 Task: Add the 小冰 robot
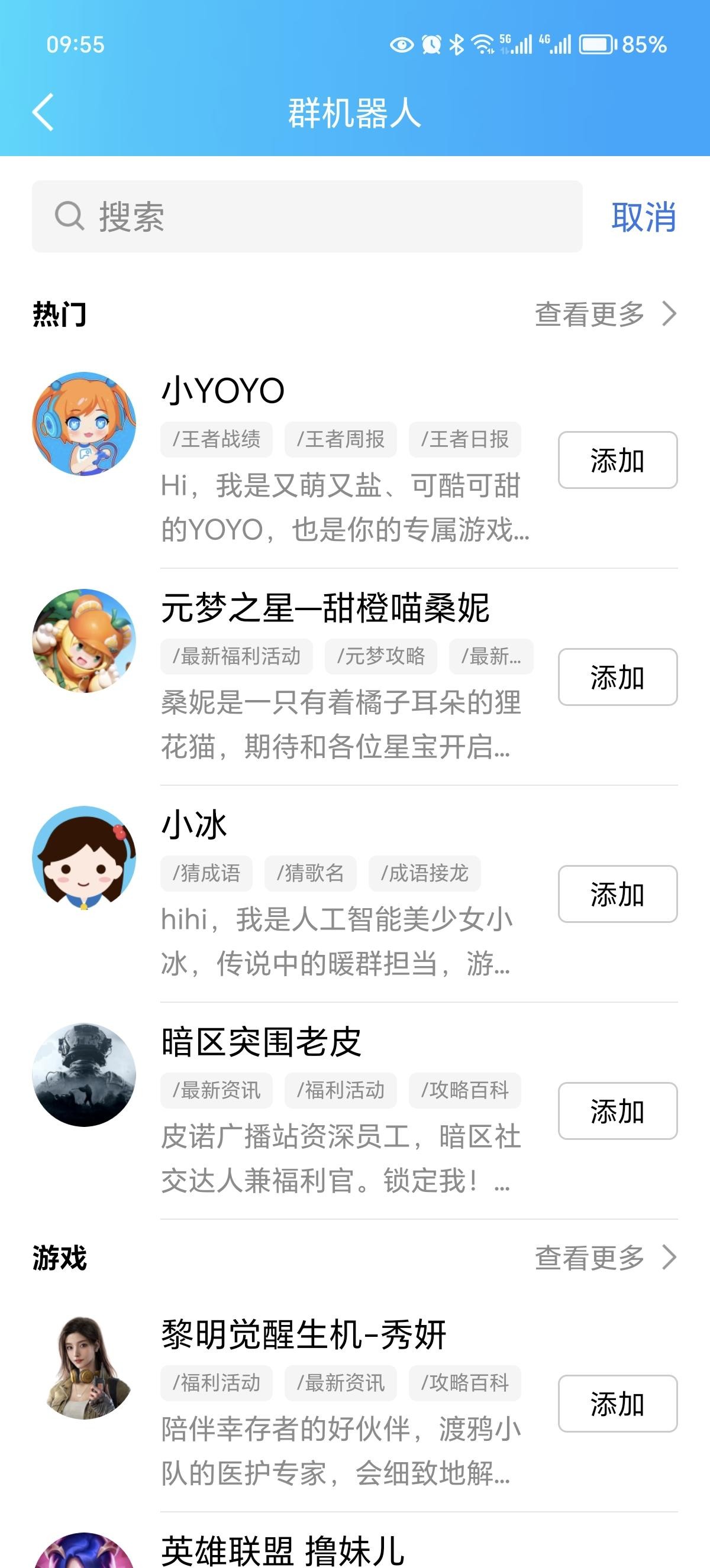(x=617, y=894)
